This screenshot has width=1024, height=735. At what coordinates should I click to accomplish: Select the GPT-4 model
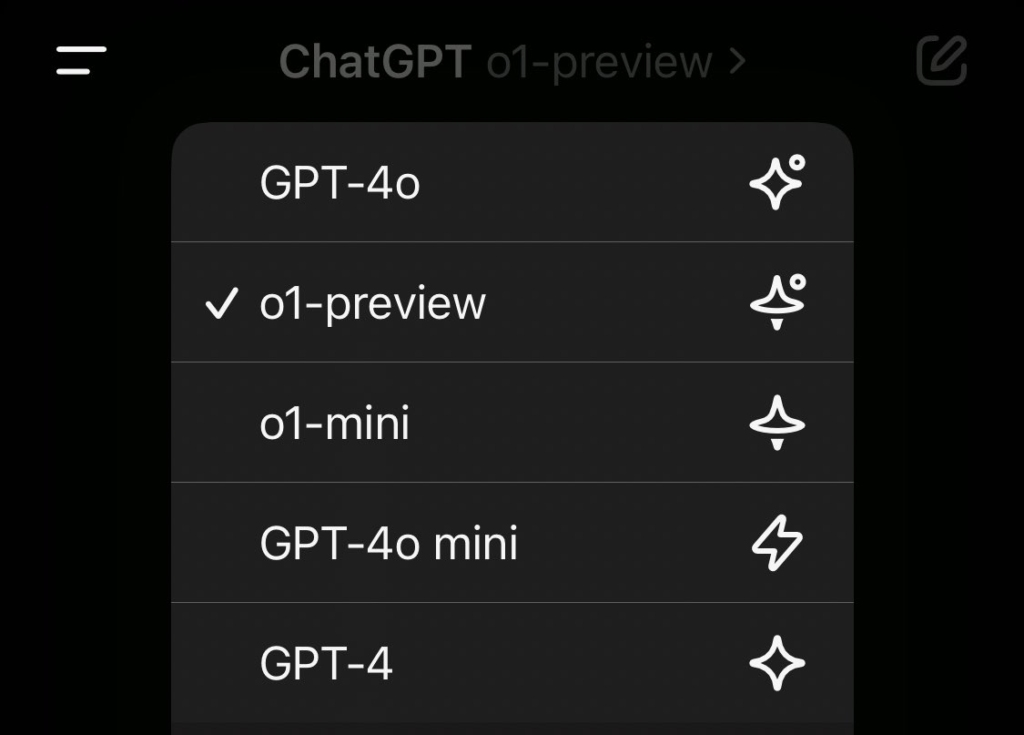pyautogui.click(x=511, y=664)
